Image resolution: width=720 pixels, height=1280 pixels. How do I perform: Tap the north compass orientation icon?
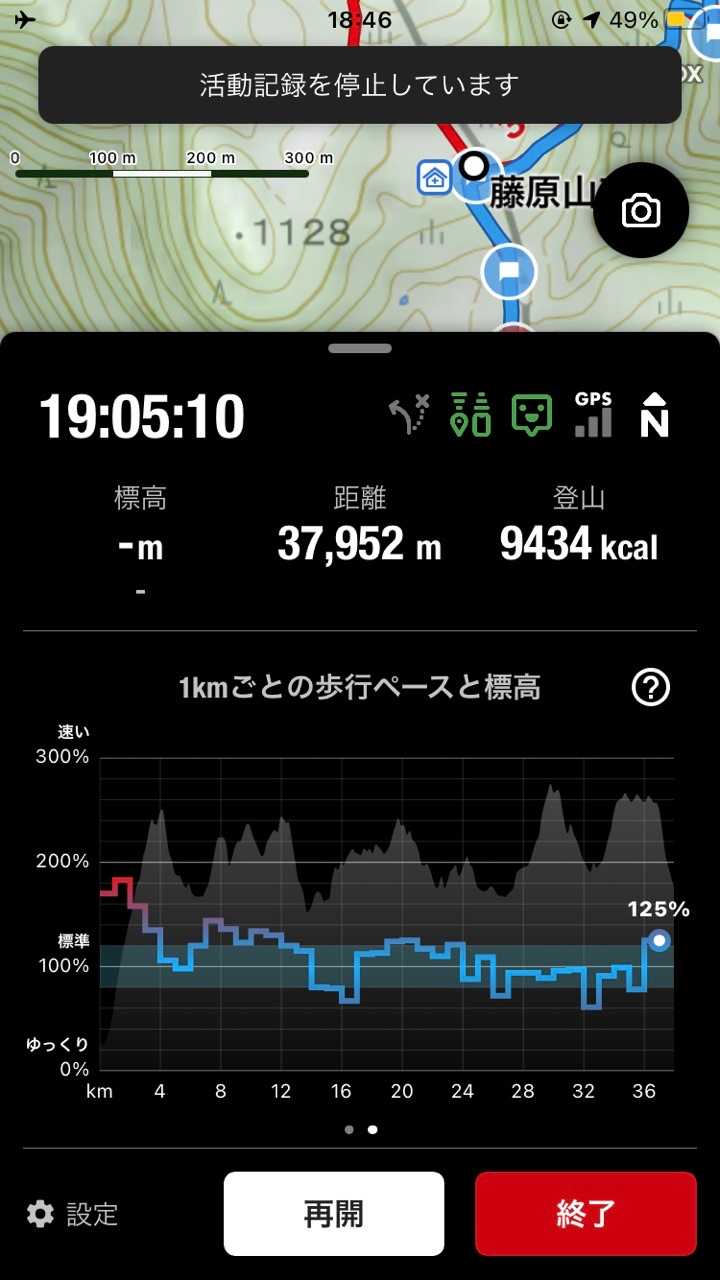click(654, 415)
